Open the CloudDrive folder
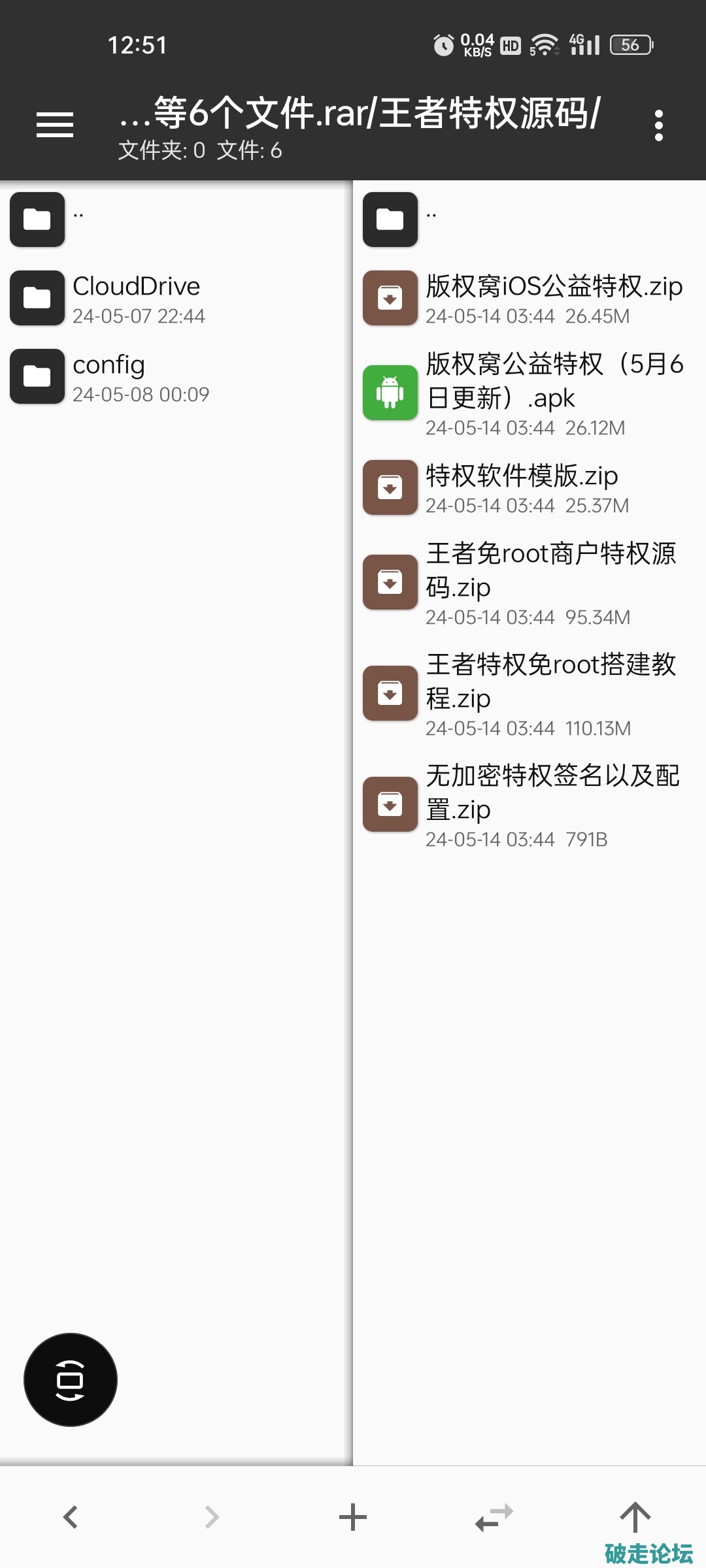Image resolution: width=706 pixels, height=1568 pixels. [x=136, y=298]
